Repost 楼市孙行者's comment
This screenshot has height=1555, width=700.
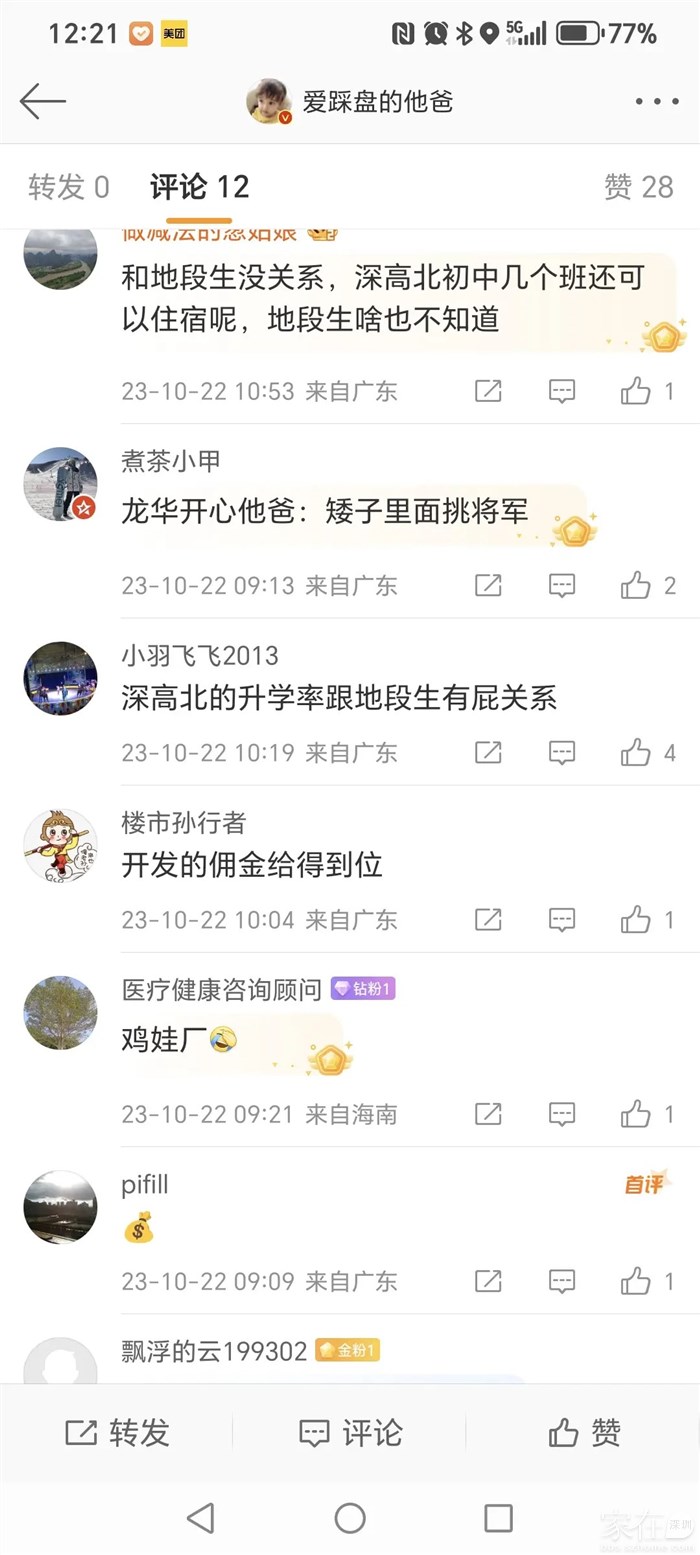click(488, 919)
